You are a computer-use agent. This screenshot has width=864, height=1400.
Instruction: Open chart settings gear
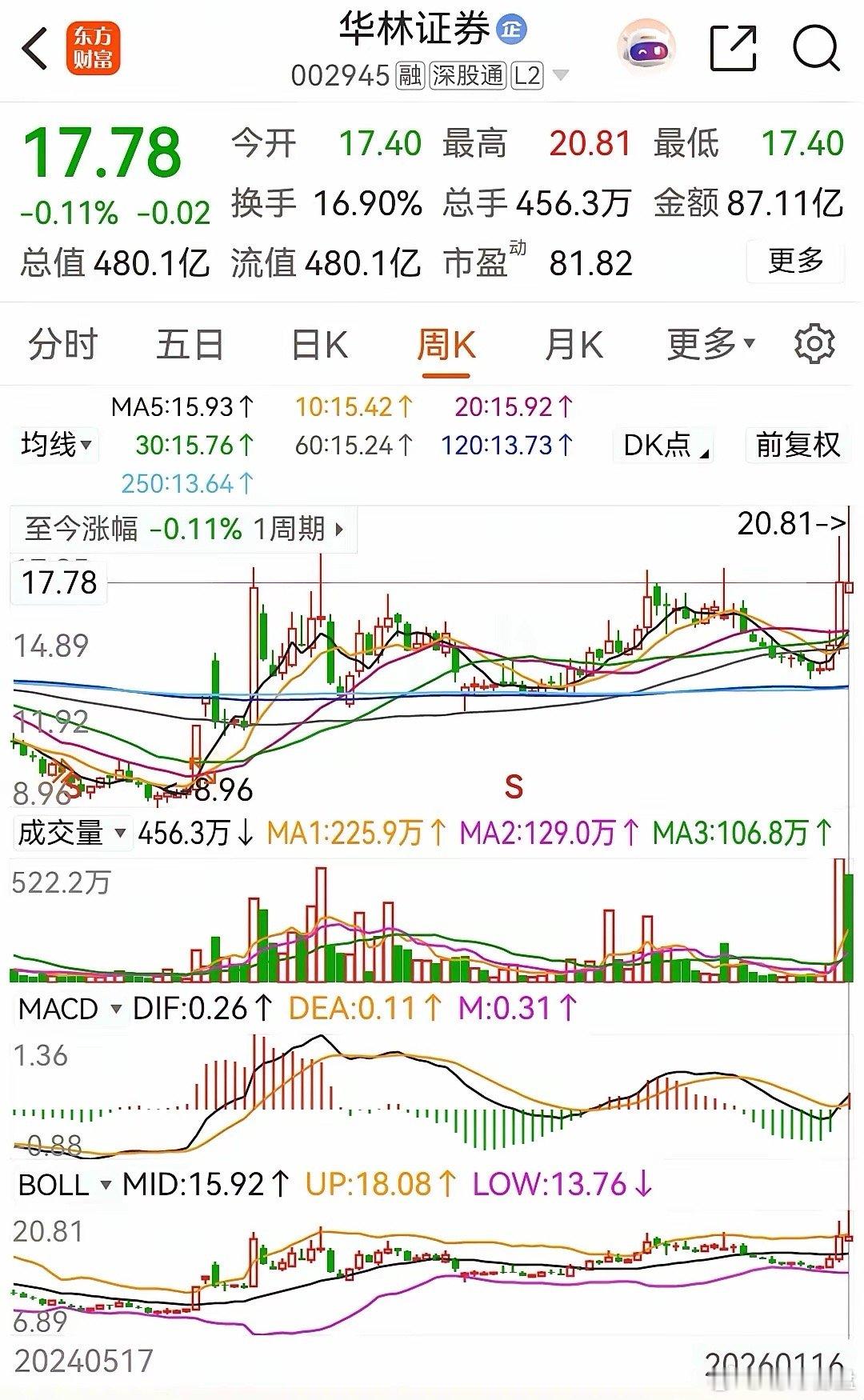click(814, 345)
